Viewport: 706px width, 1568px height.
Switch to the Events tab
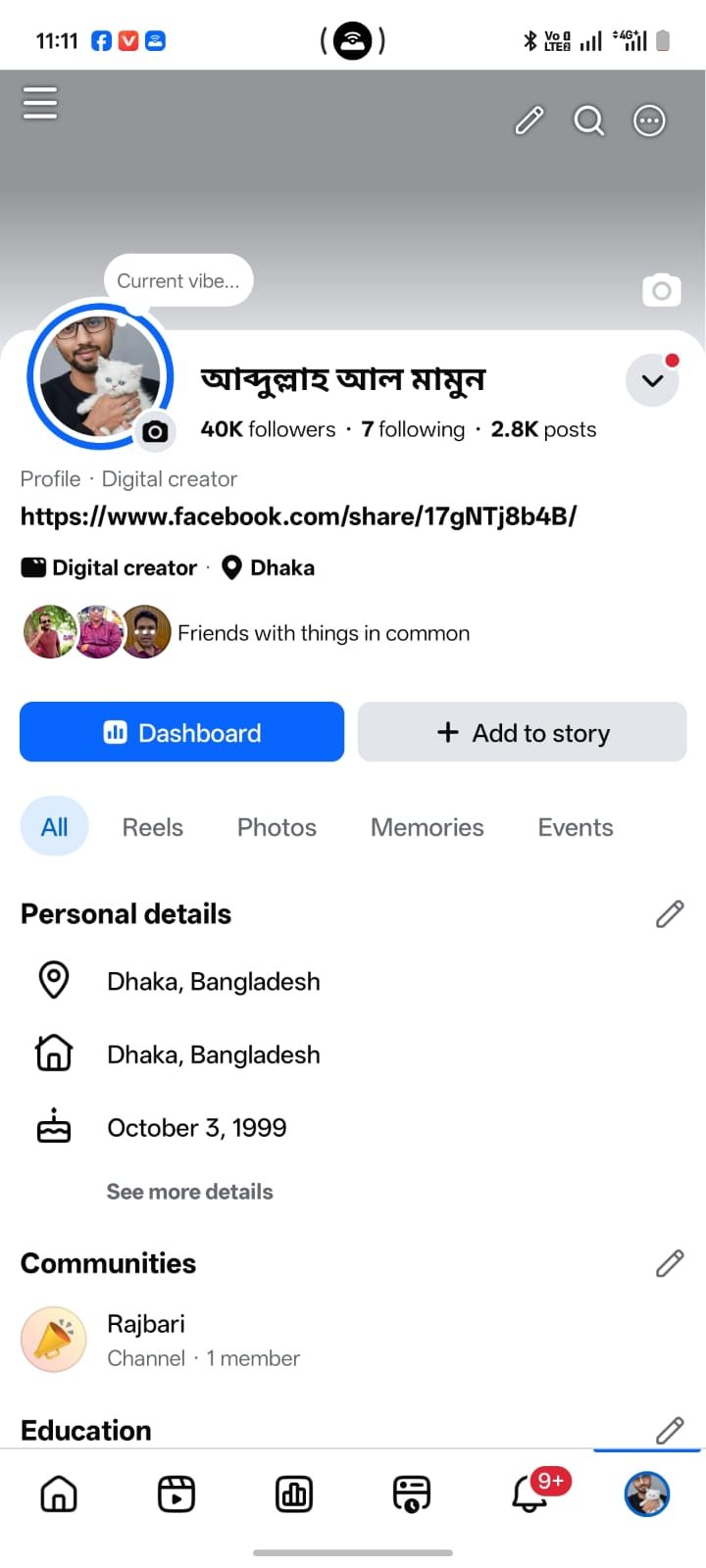576,827
